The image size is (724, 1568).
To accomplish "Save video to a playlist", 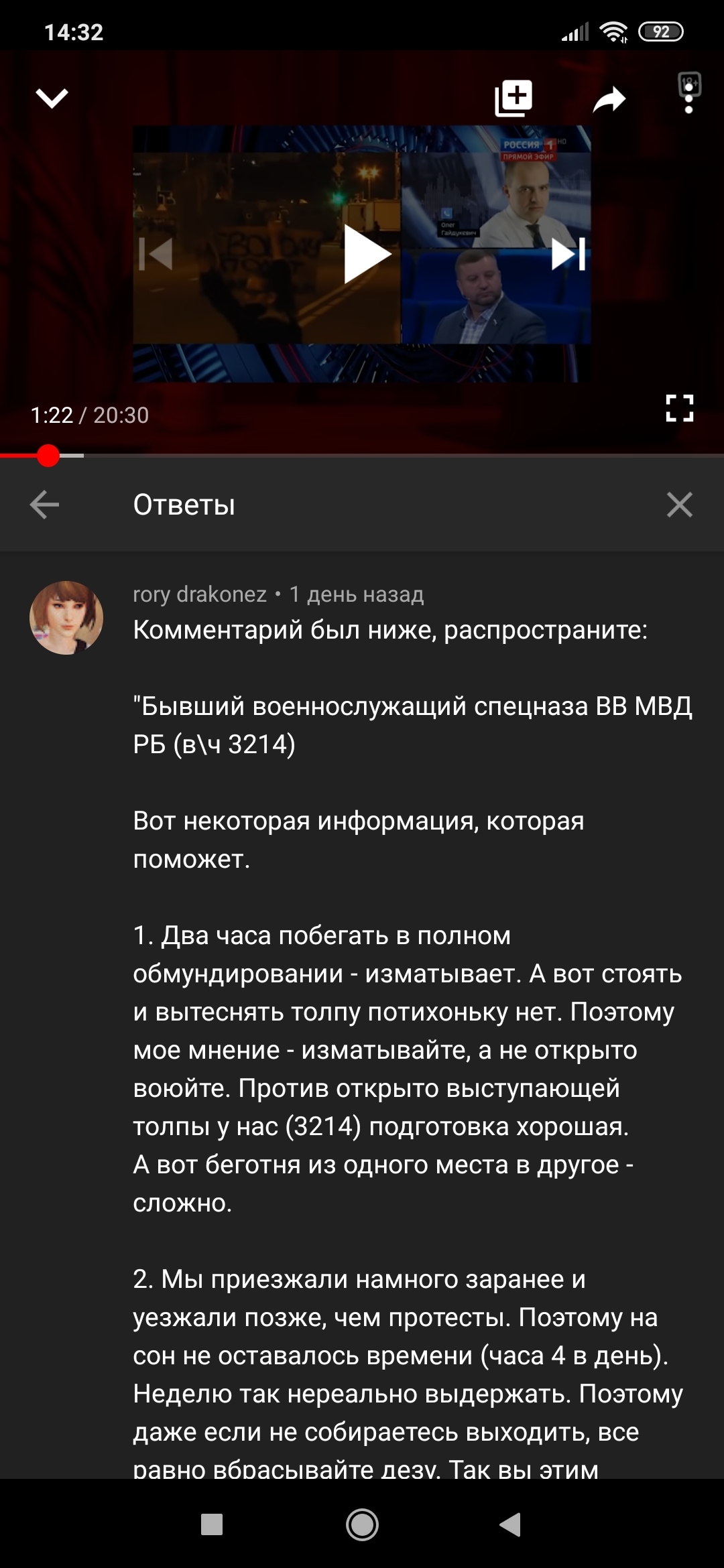I will click(514, 99).
